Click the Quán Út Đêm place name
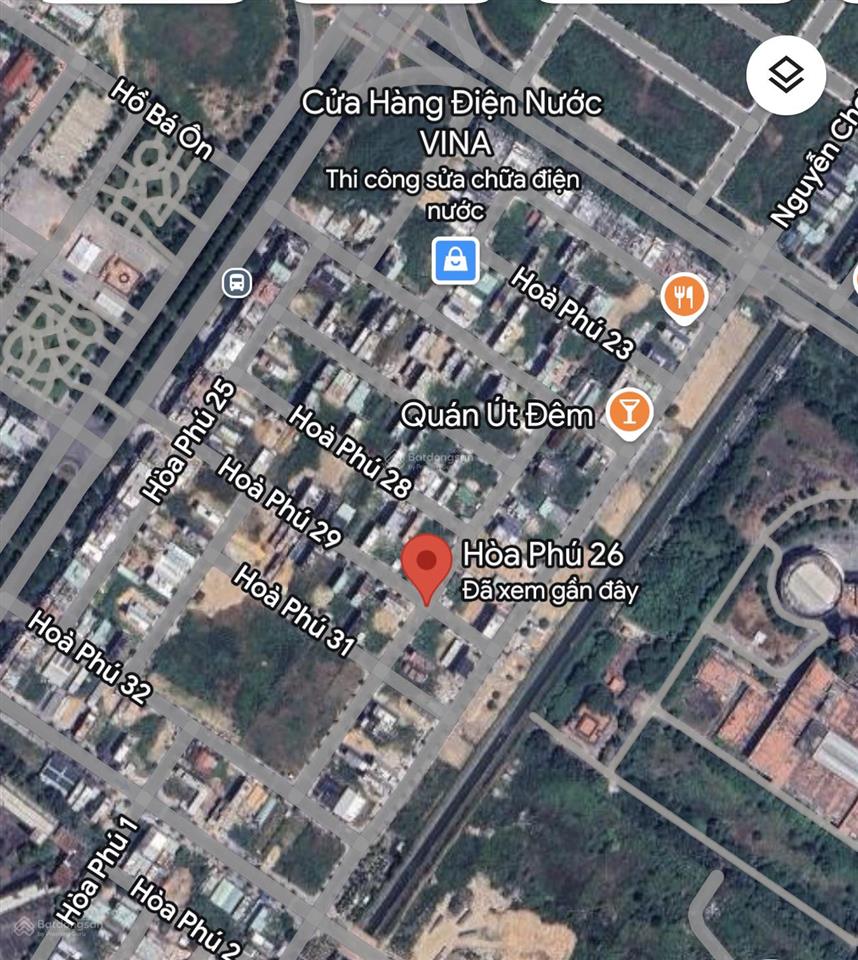Screen dimensions: 858x960 (x=496, y=412)
